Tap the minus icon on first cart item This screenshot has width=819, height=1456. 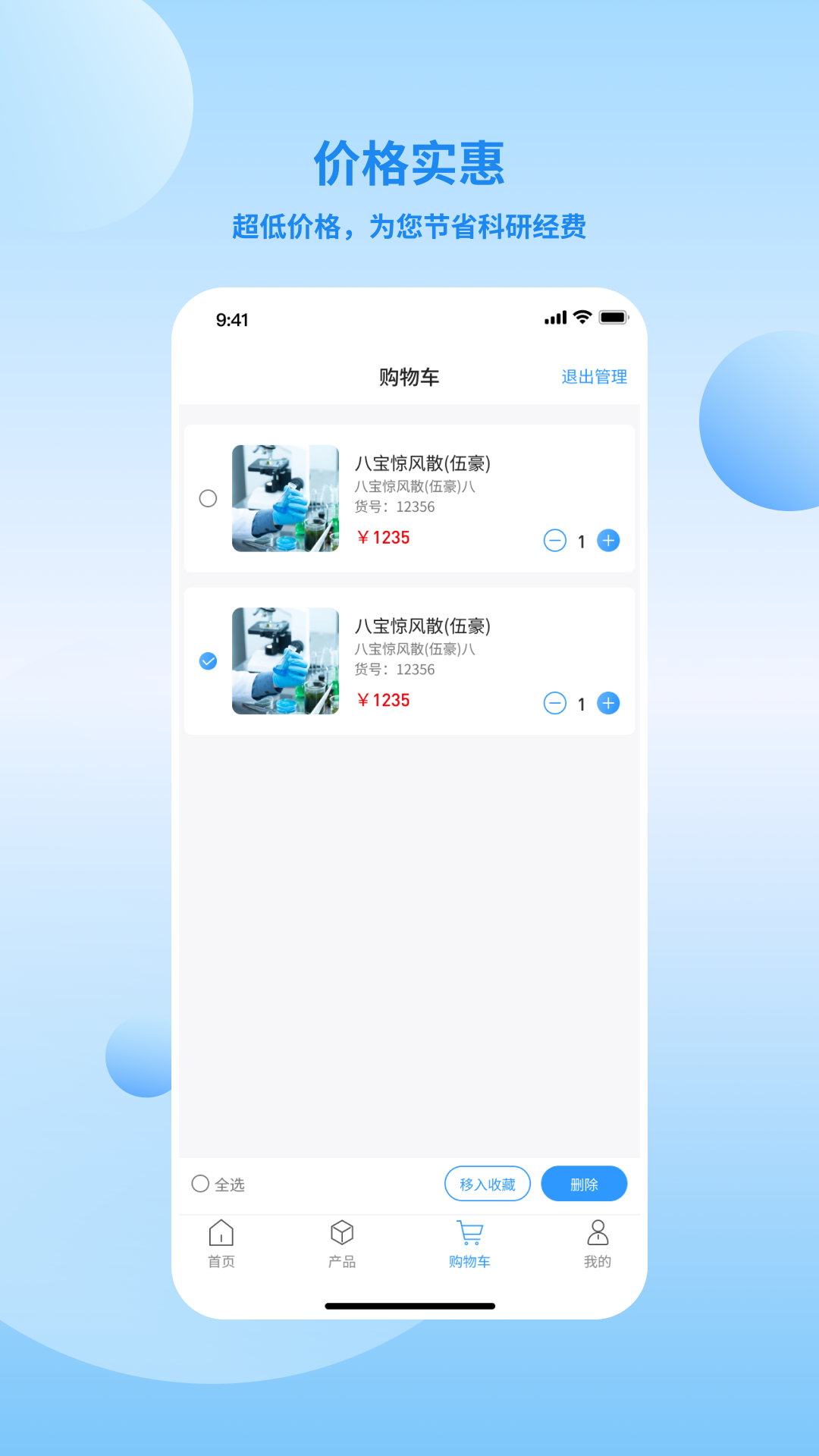pos(556,541)
